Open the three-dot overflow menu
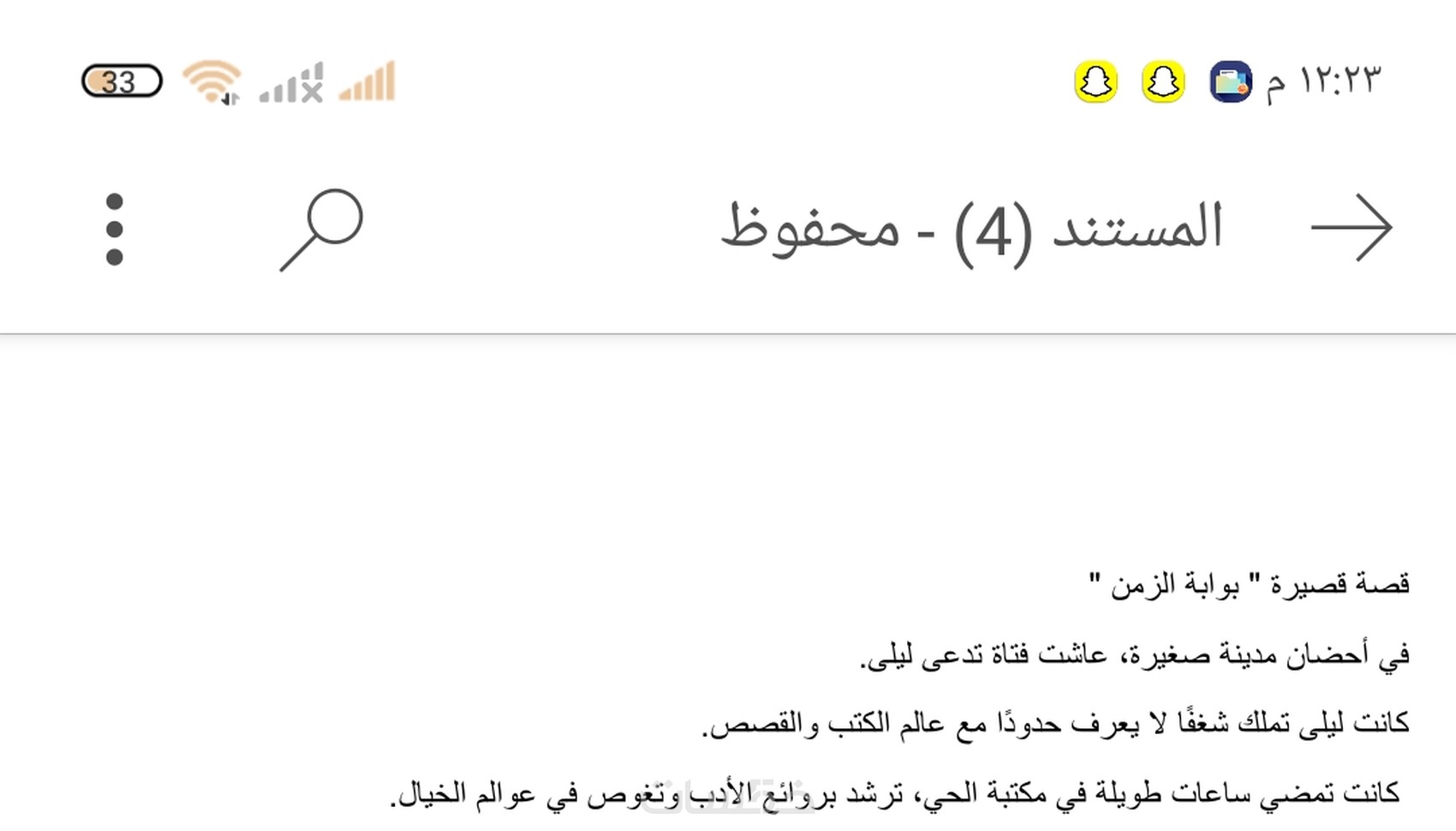This screenshot has width=1456, height=831. pos(114,230)
